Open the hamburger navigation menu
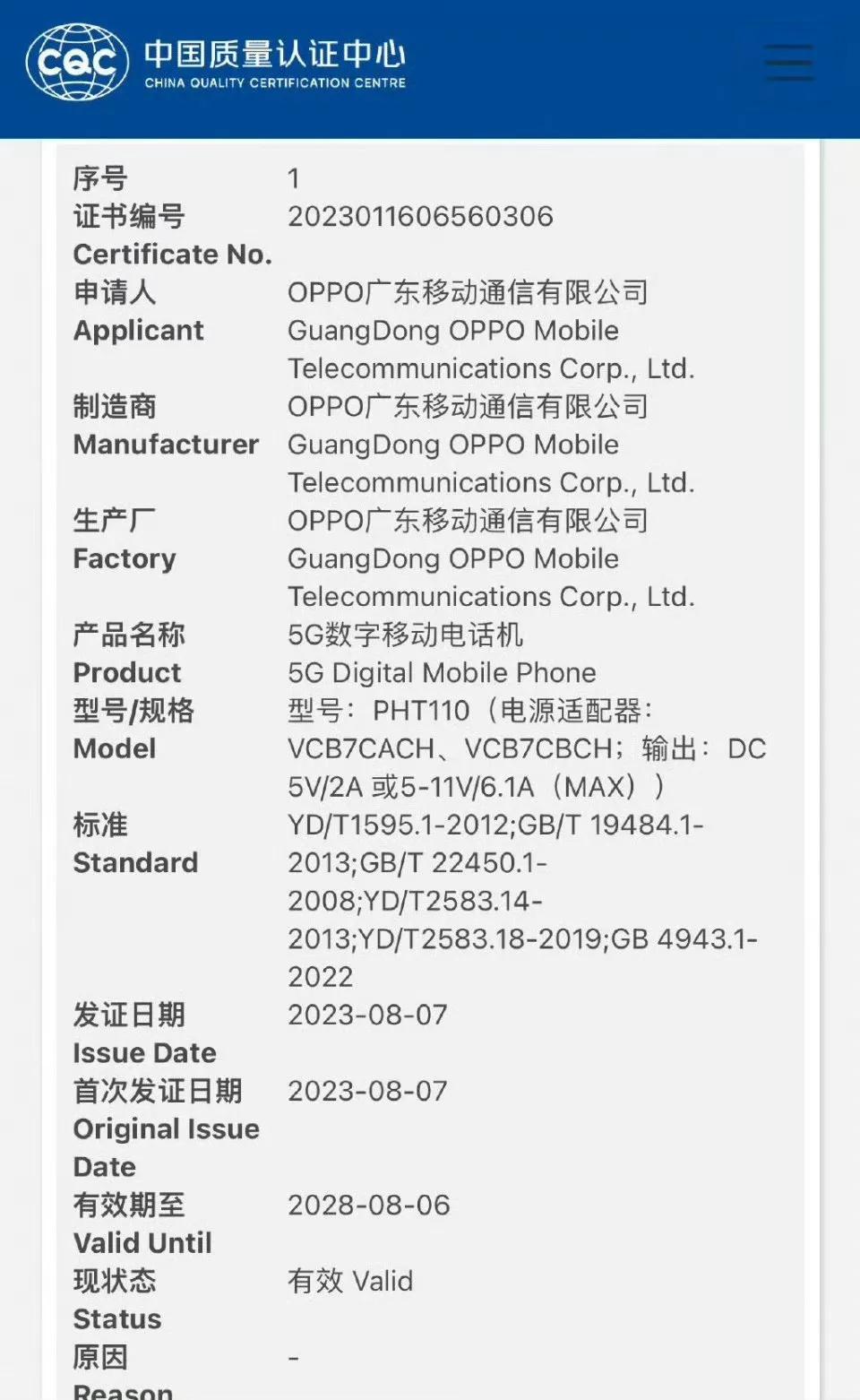The image size is (860, 1400). point(788,62)
